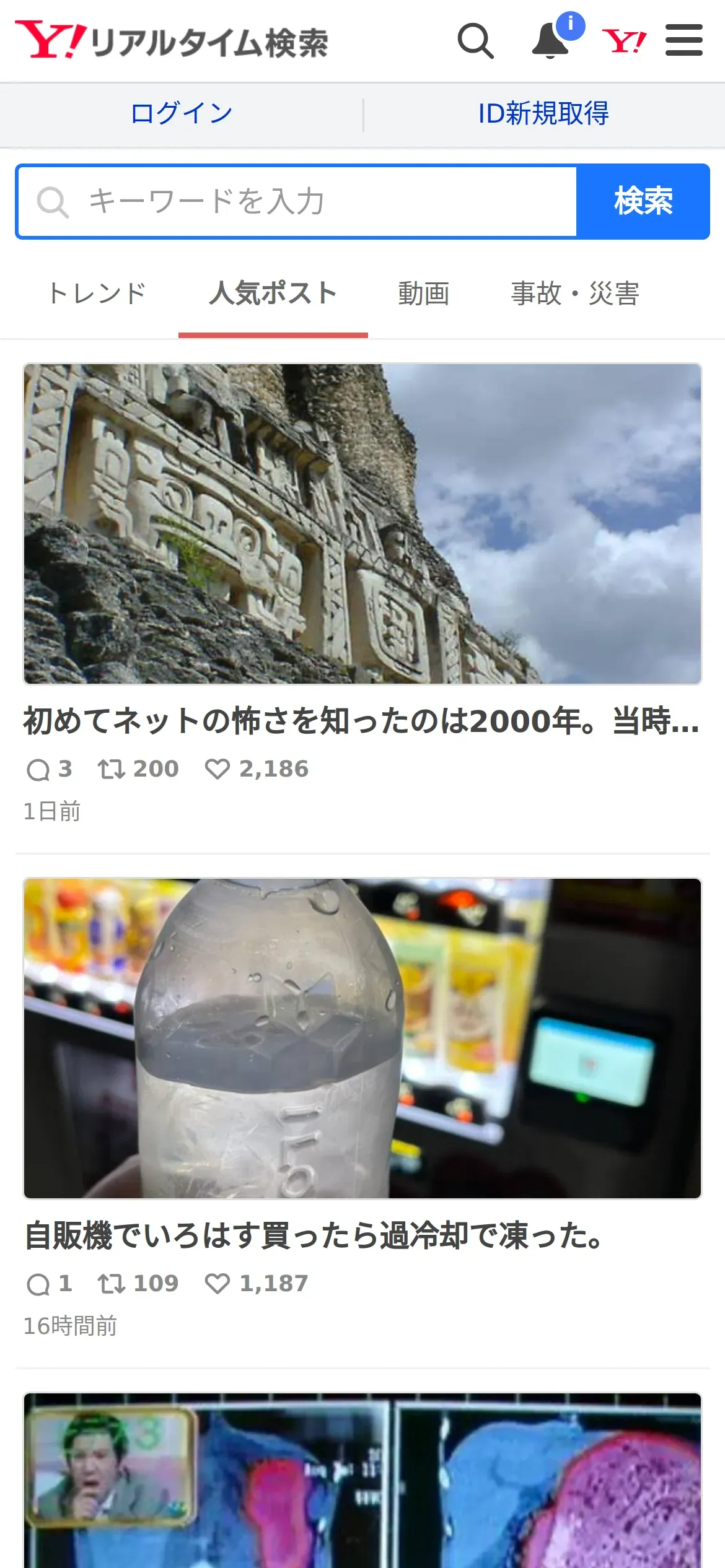Open the search magnifier in the header

[x=475, y=41]
